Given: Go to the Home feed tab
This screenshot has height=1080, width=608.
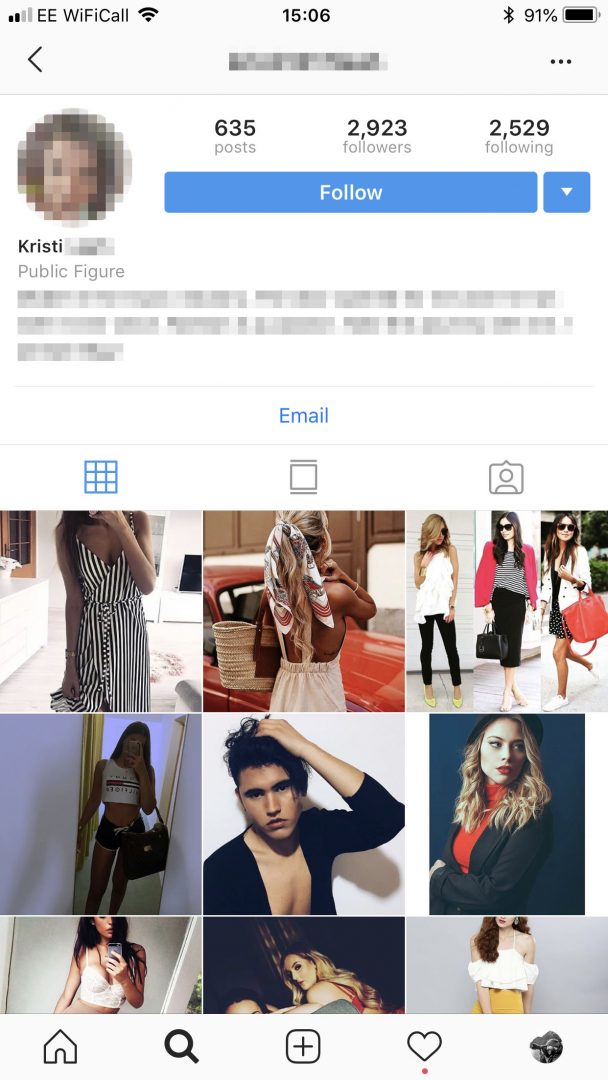Looking at the screenshot, I should click(61, 1046).
